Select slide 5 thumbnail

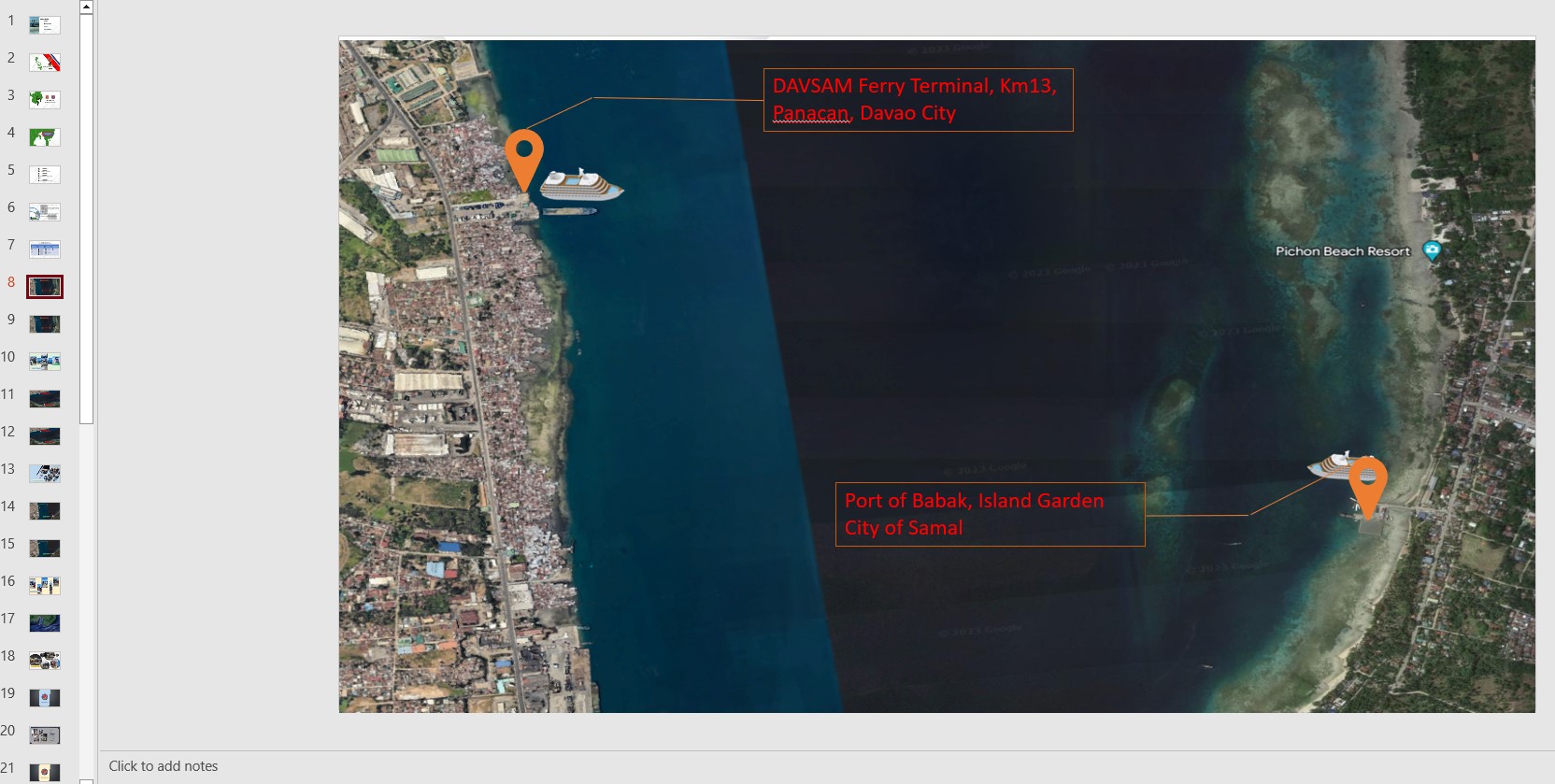click(x=44, y=175)
